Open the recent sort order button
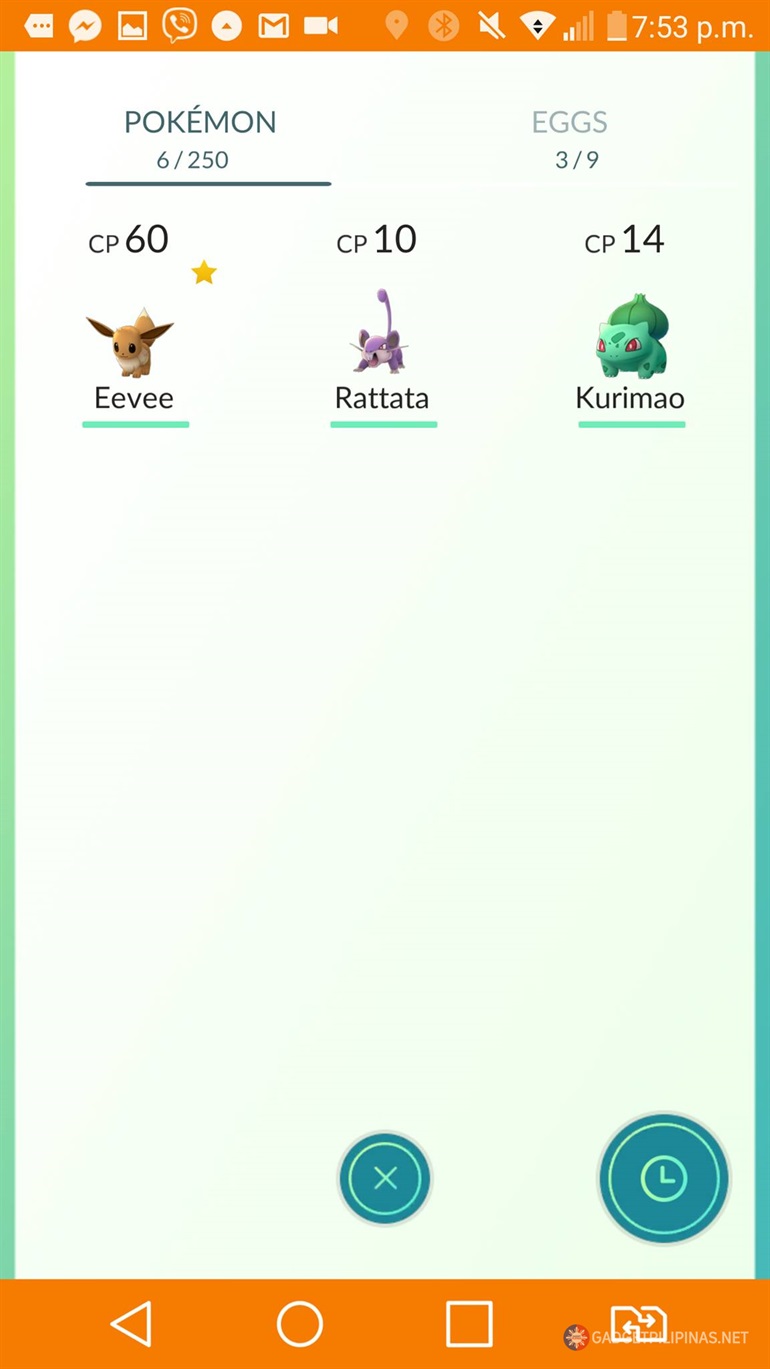The image size is (770, 1369). pyautogui.click(x=663, y=1179)
